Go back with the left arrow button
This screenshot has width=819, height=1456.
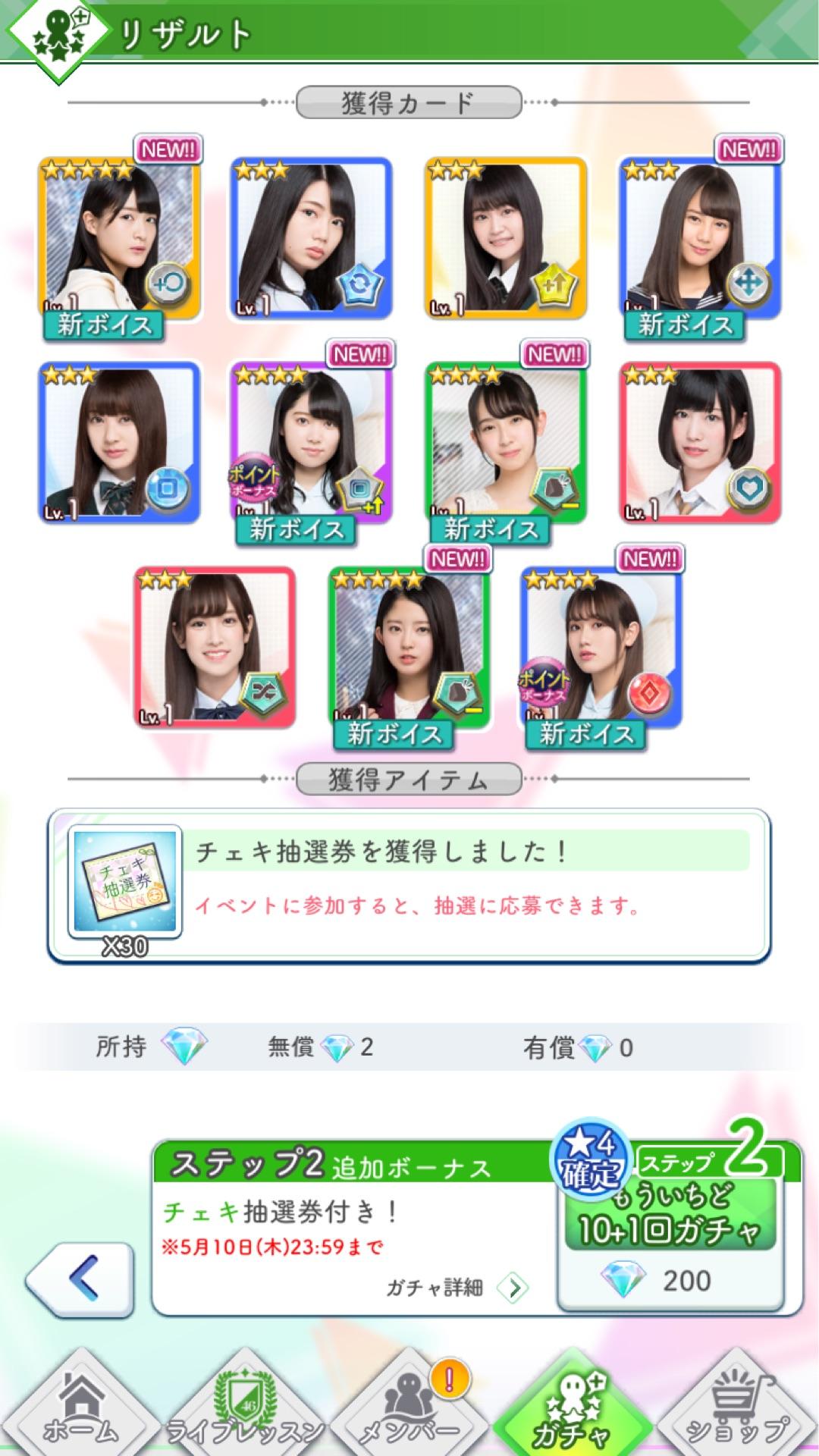click(80, 1279)
